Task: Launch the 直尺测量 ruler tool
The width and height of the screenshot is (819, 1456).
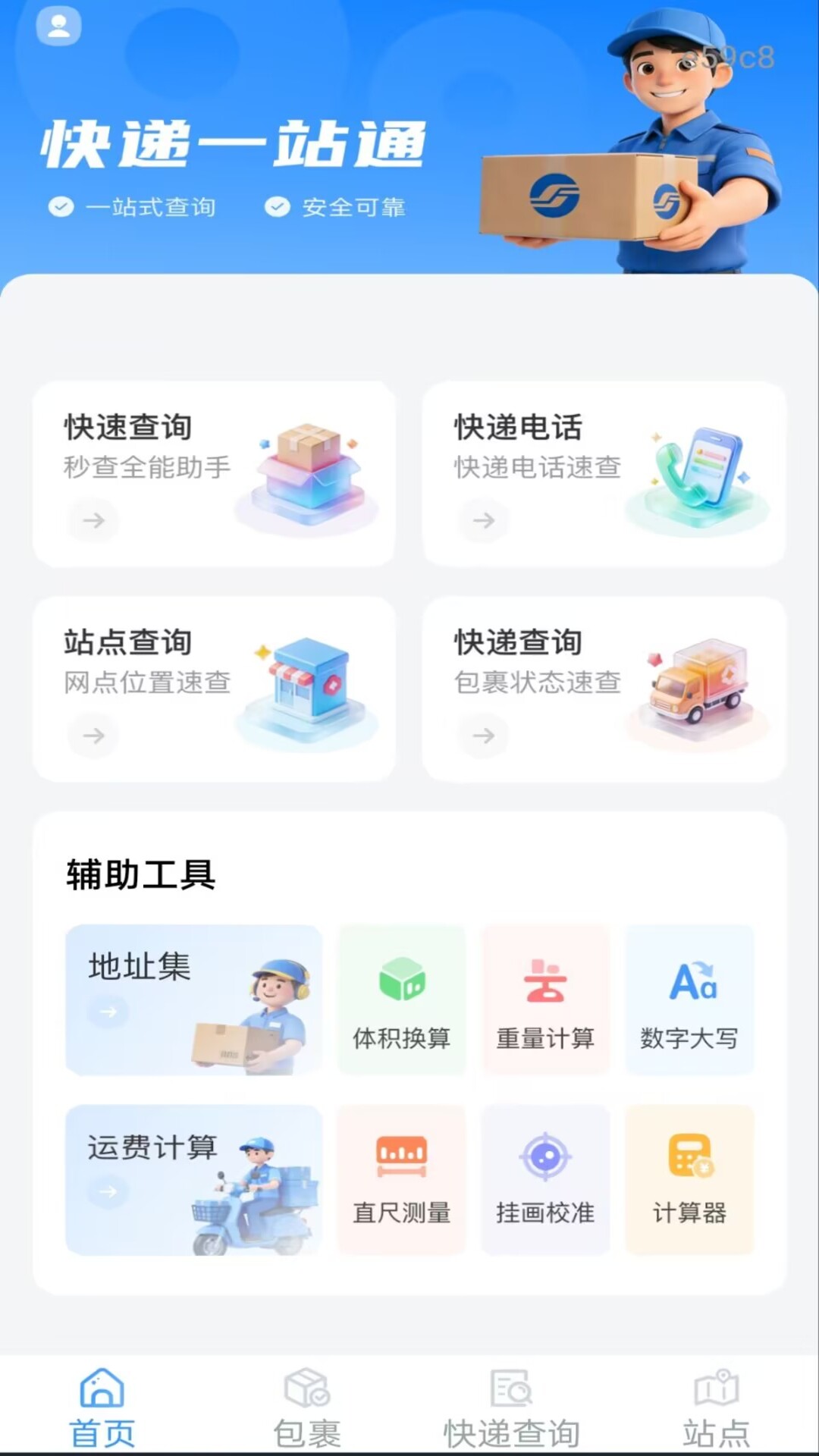Action: (x=401, y=1179)
